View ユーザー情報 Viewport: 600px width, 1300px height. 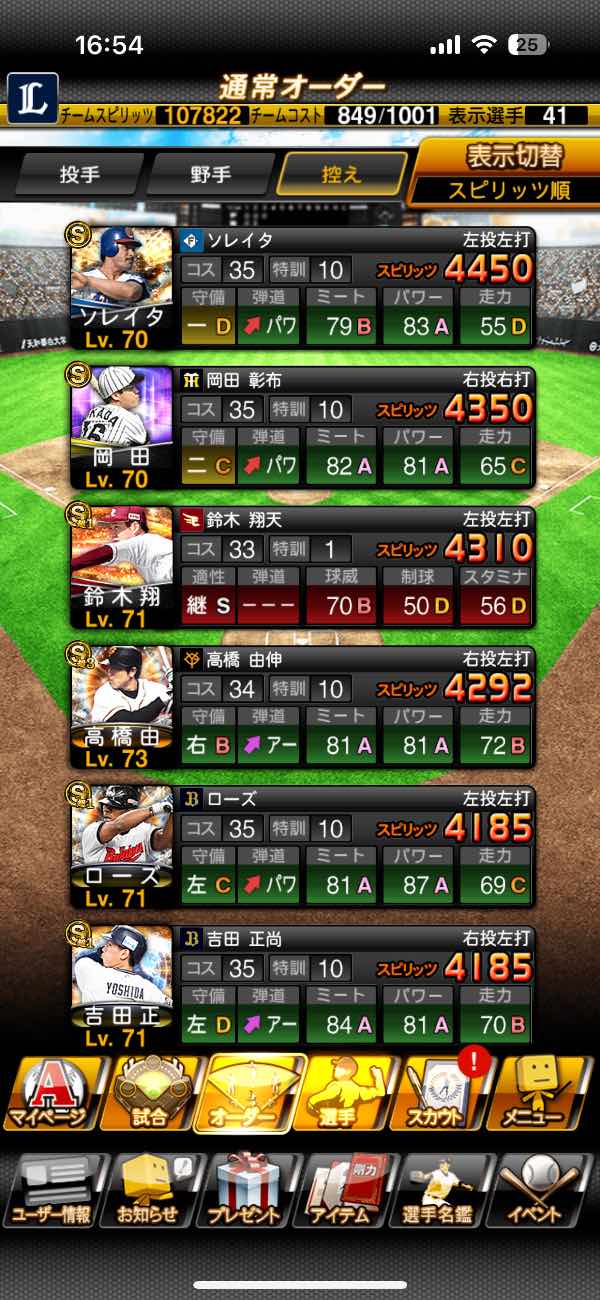pyautogui.click(x=51, y=1190)
